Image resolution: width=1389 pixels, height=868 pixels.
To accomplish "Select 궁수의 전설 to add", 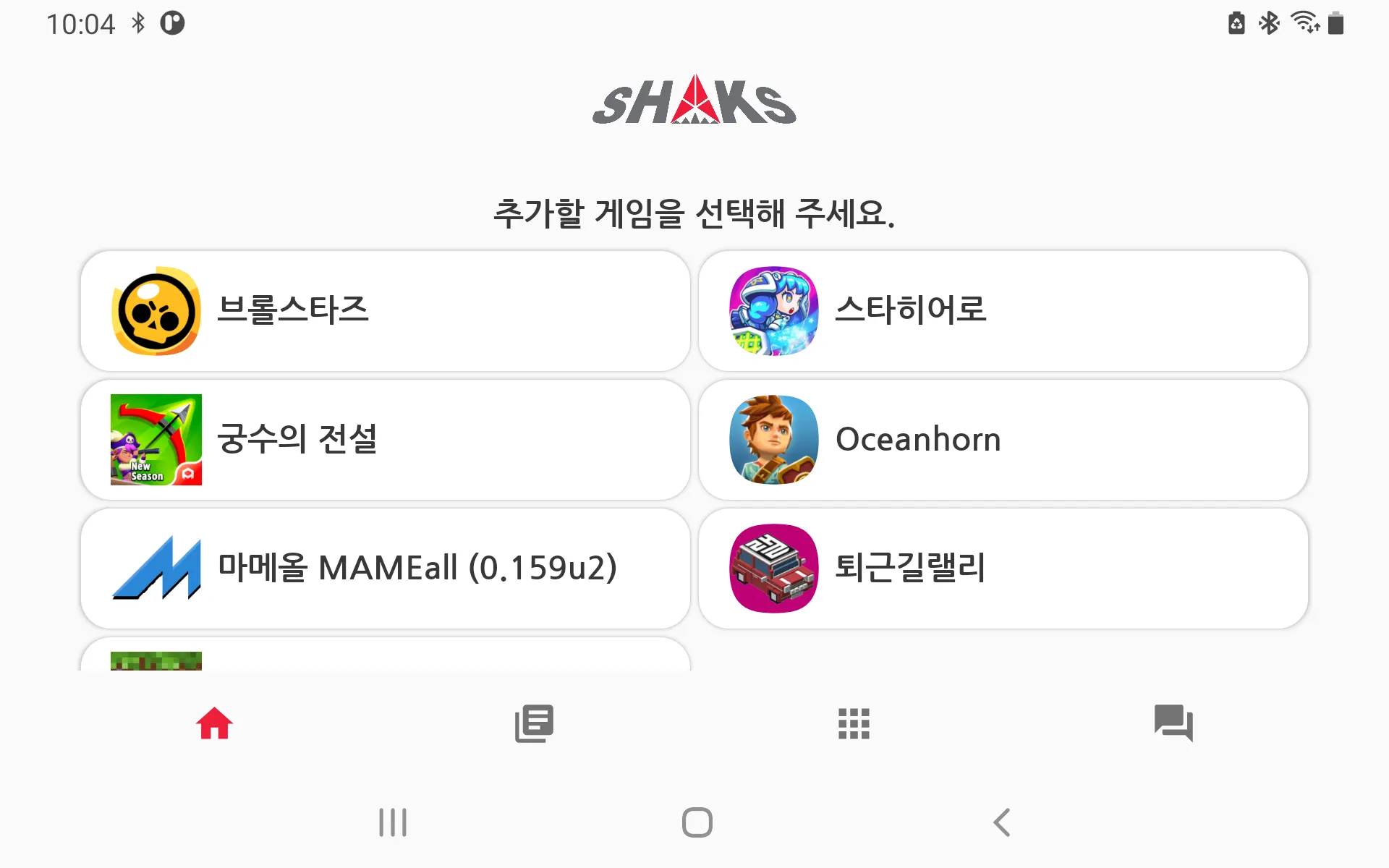I will [x=385, y=440].
